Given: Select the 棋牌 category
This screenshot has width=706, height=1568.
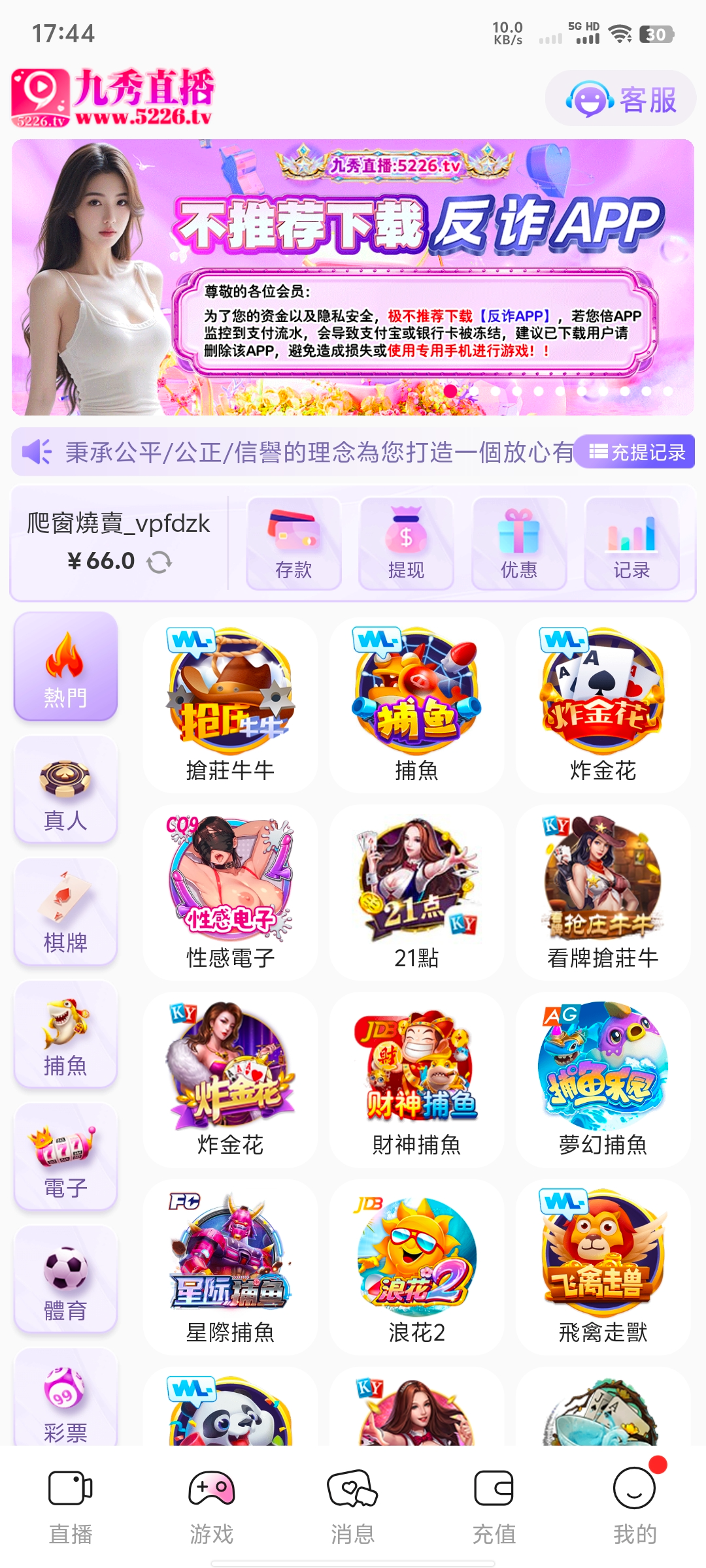Looking at the screenshot, I should pos(65,912).
